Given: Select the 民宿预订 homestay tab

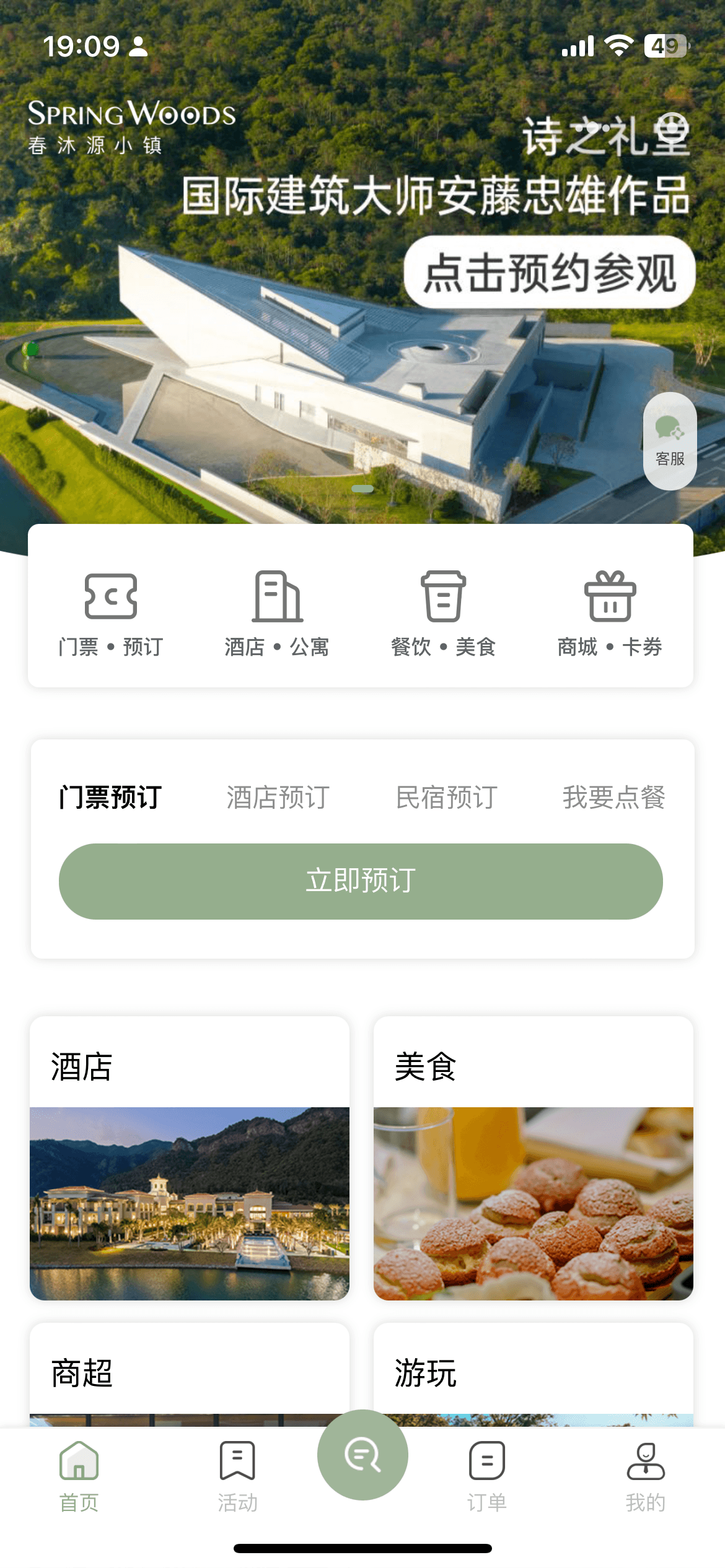Looking at the screenshot, I should (447, 799).
